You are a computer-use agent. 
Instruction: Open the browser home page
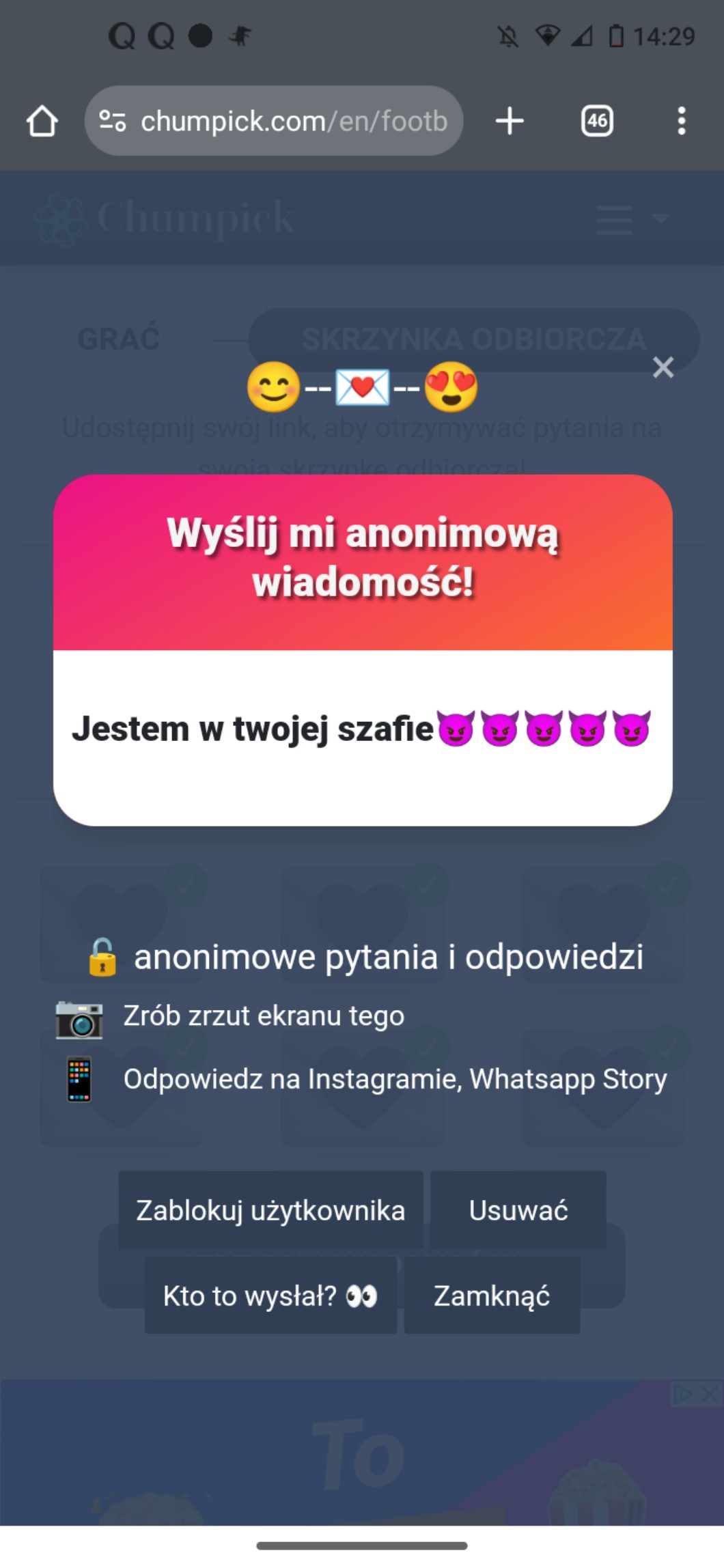click(x=42, y=122)
